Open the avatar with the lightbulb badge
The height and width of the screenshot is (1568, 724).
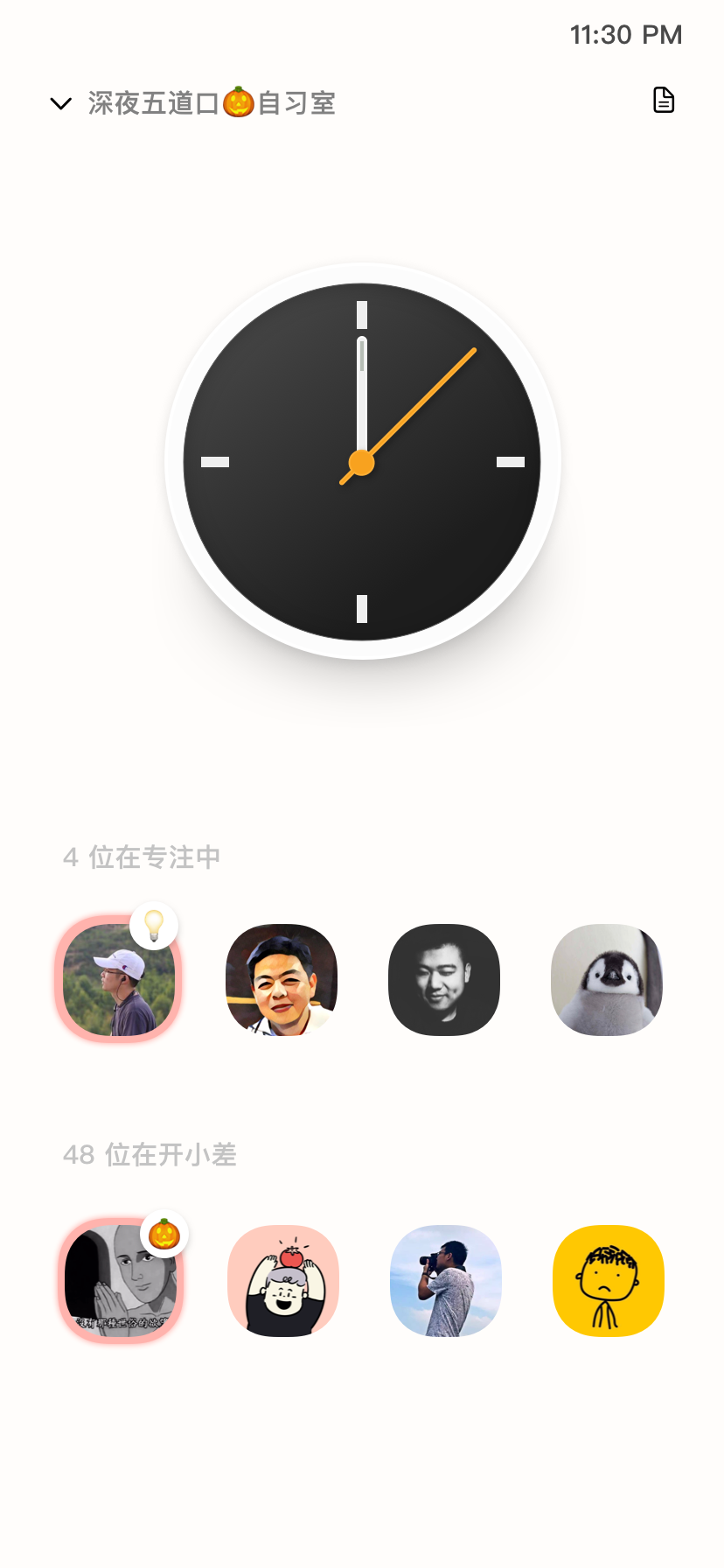coord(119,980)
